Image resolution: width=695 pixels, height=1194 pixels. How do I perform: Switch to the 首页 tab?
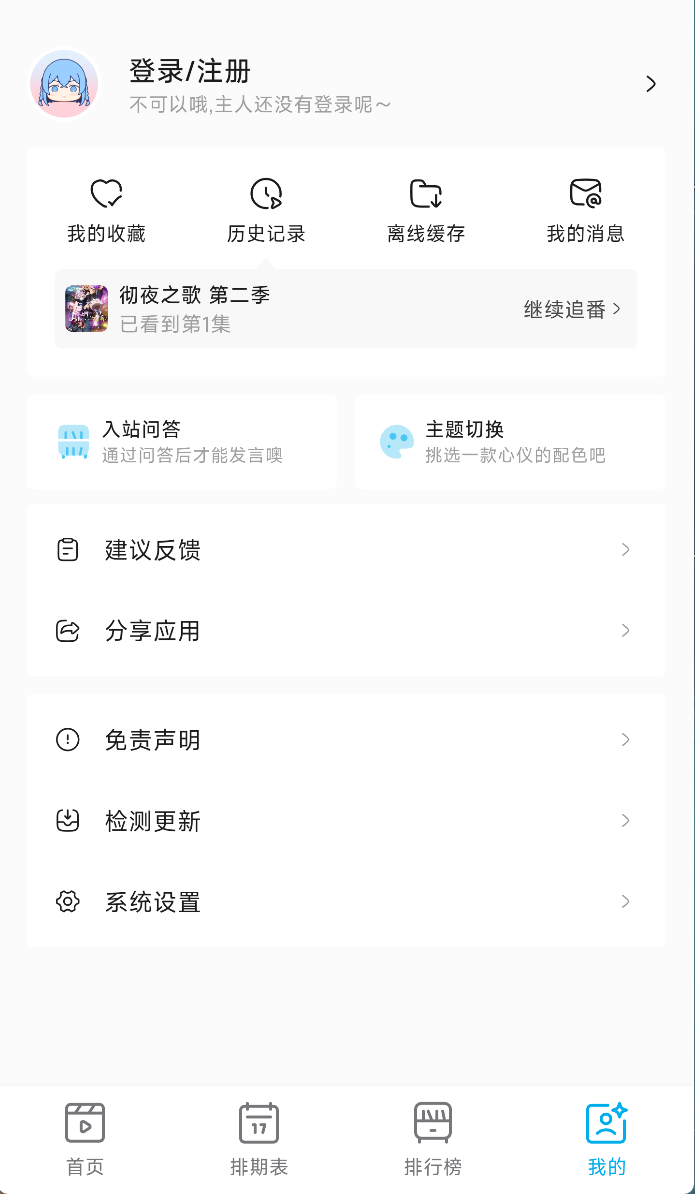(x=85, y=1138)
